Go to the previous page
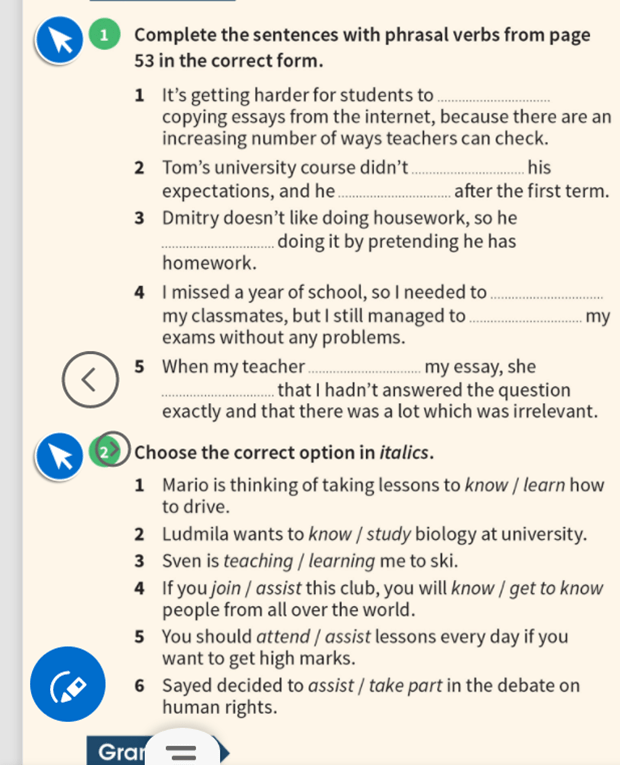This screenshot has height=765, width=620. click(x=88, y=379)
